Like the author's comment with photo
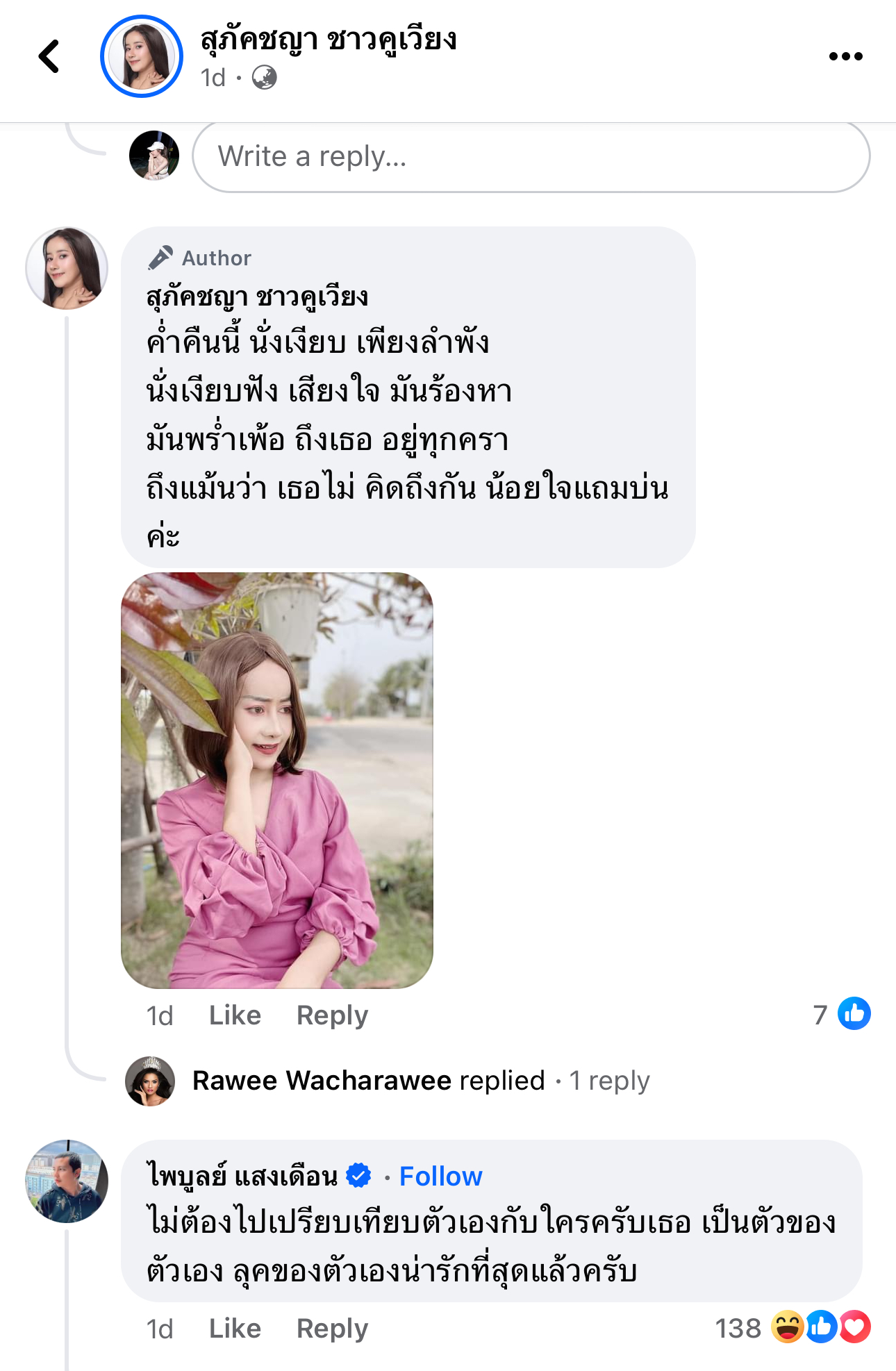 (x=235, y=1015)
